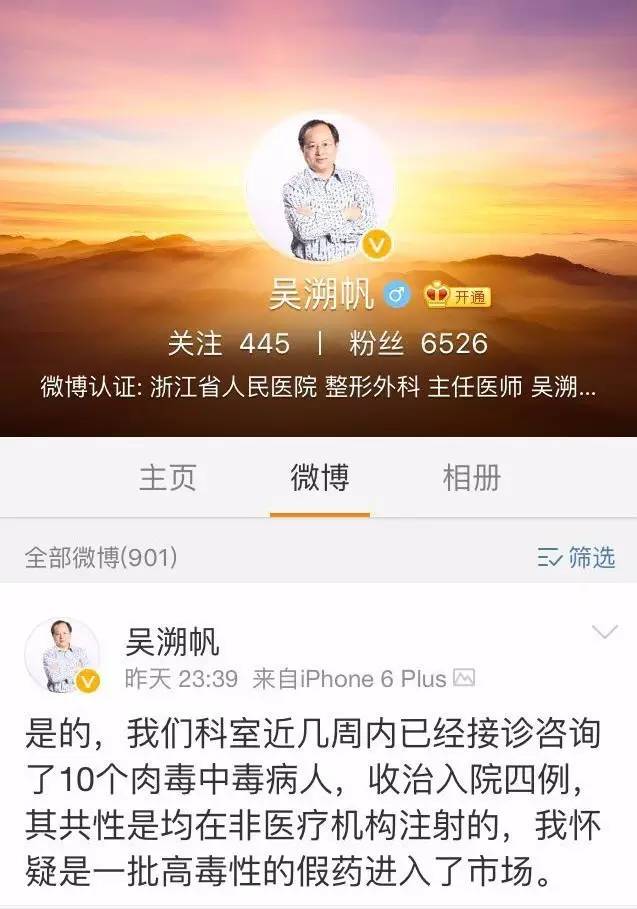
Task: Tap the small avatar beside the post
Action: click(x=62, y=657)
